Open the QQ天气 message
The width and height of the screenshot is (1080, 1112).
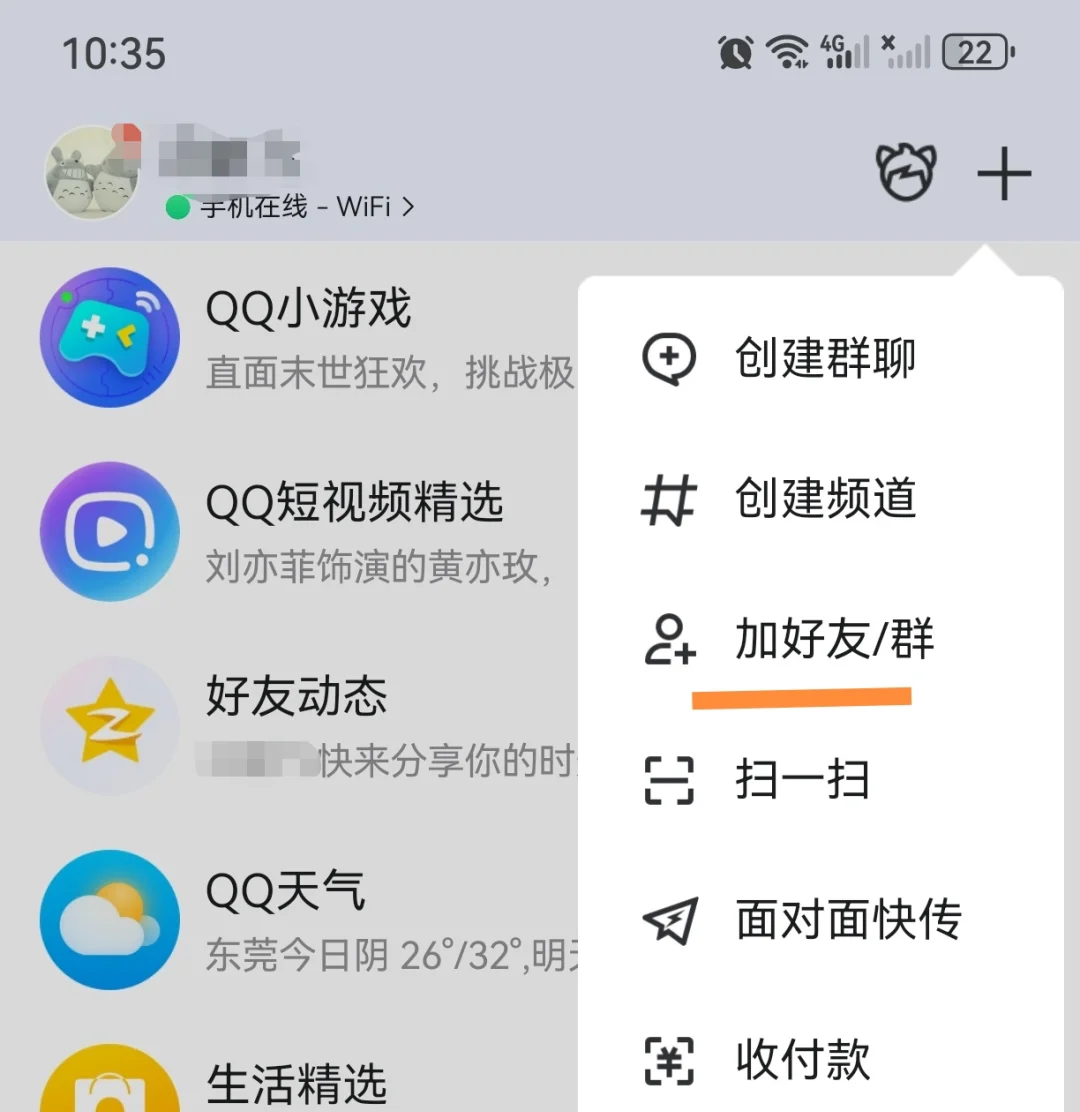pos(300,919)
